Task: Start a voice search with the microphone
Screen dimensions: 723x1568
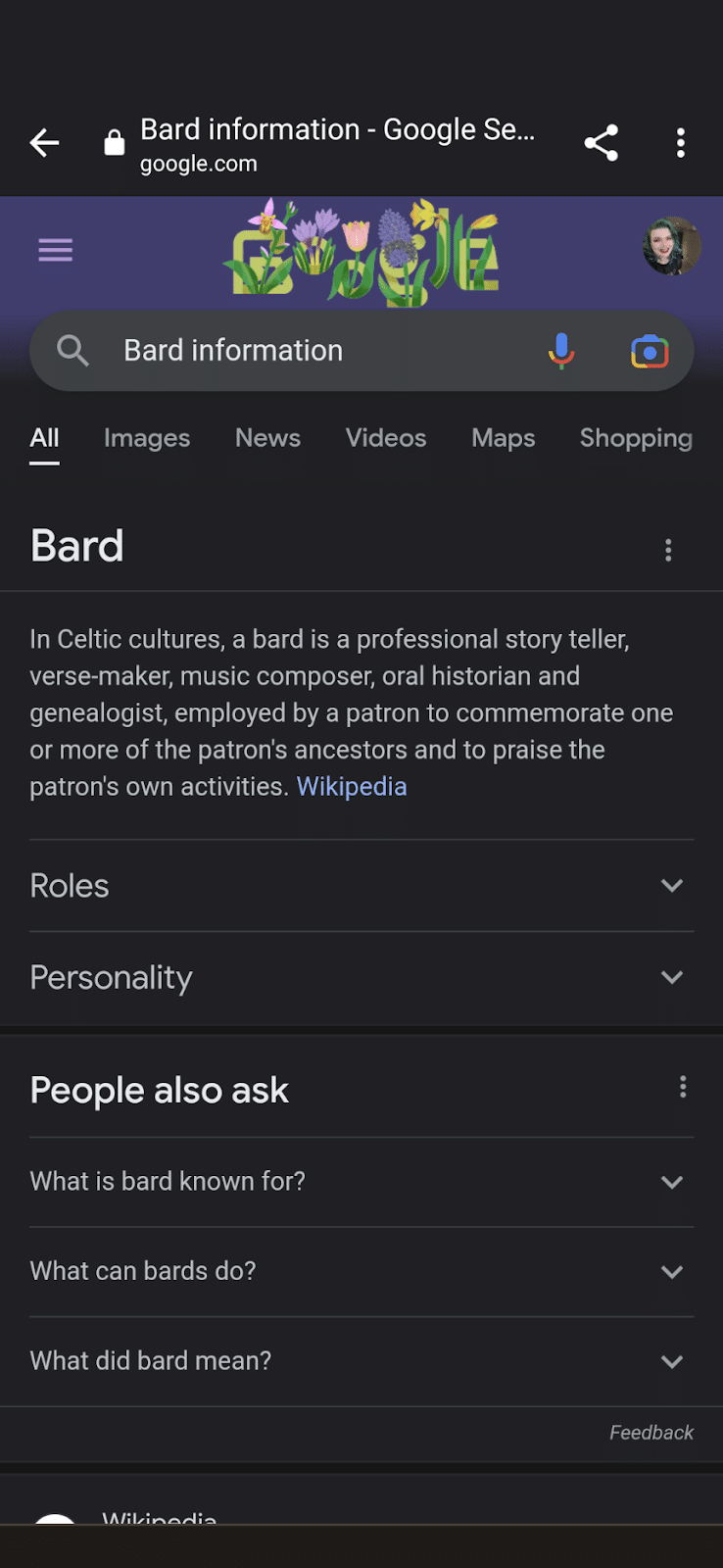Action: (x=561, y=351)
